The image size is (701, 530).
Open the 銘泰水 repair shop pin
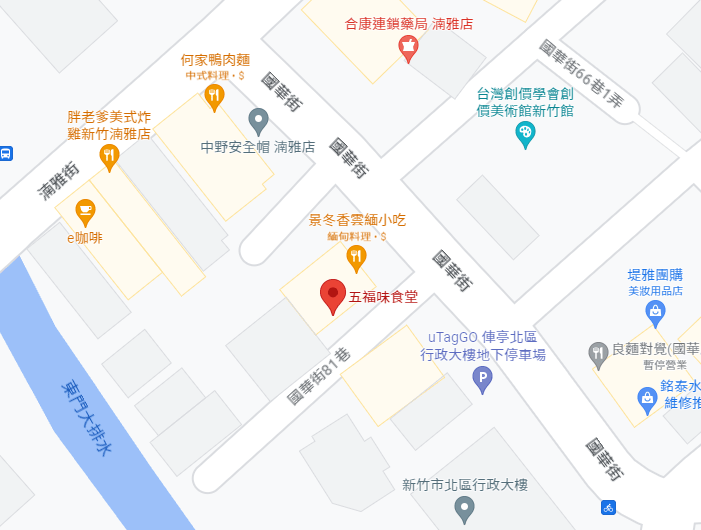(x=647, y=400)
